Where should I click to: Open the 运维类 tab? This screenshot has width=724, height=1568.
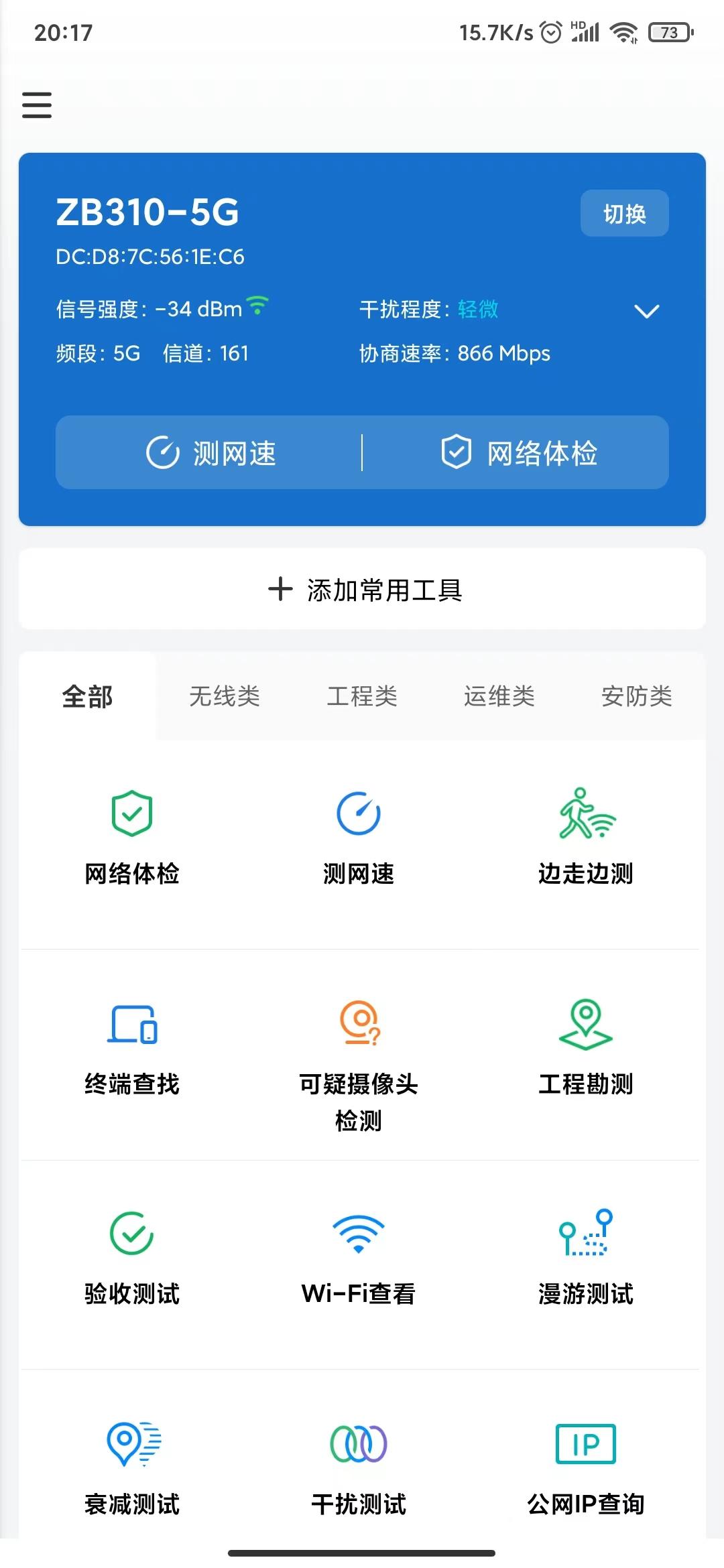pyautogui.click(x=499, y=697)
